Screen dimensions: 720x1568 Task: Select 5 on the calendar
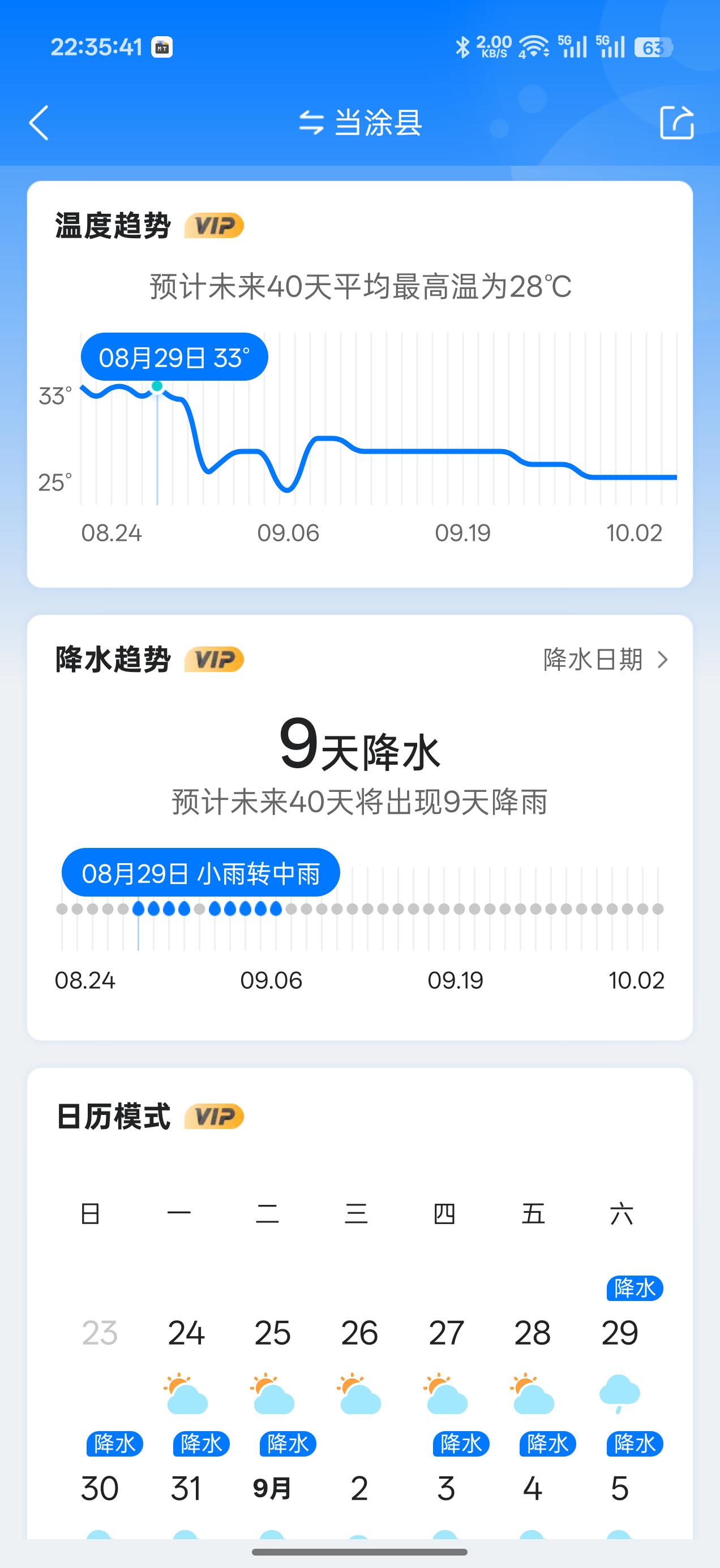coord(619,1488)
